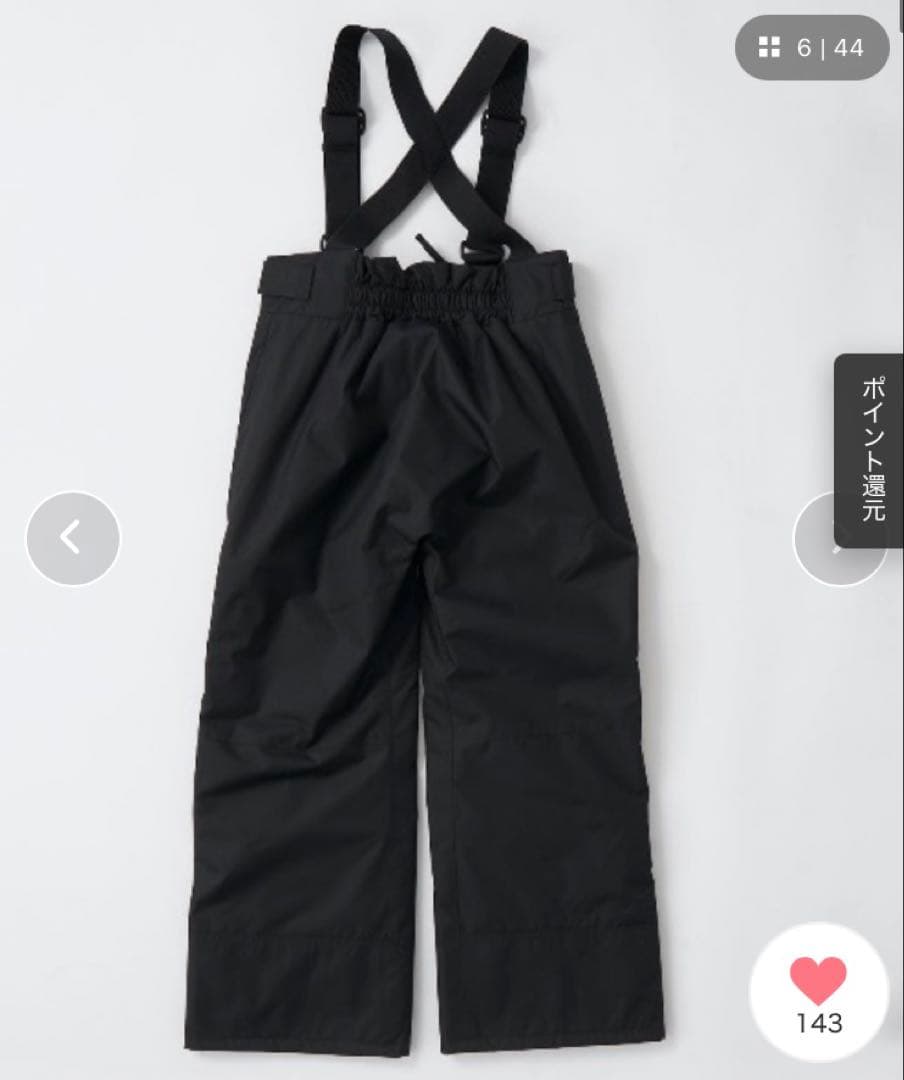Go to the previous product image

tap(72, 538)
